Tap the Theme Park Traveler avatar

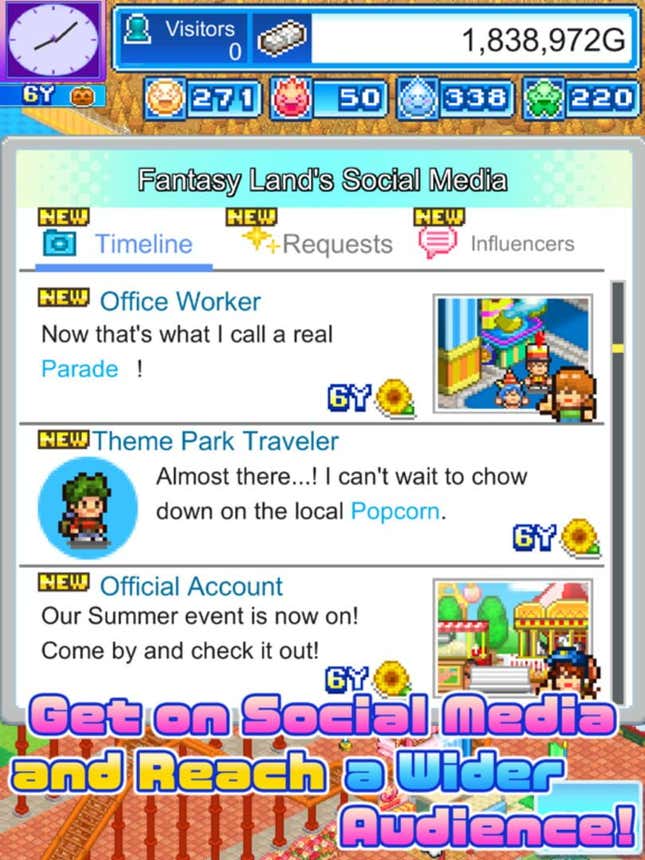point(87,507)
